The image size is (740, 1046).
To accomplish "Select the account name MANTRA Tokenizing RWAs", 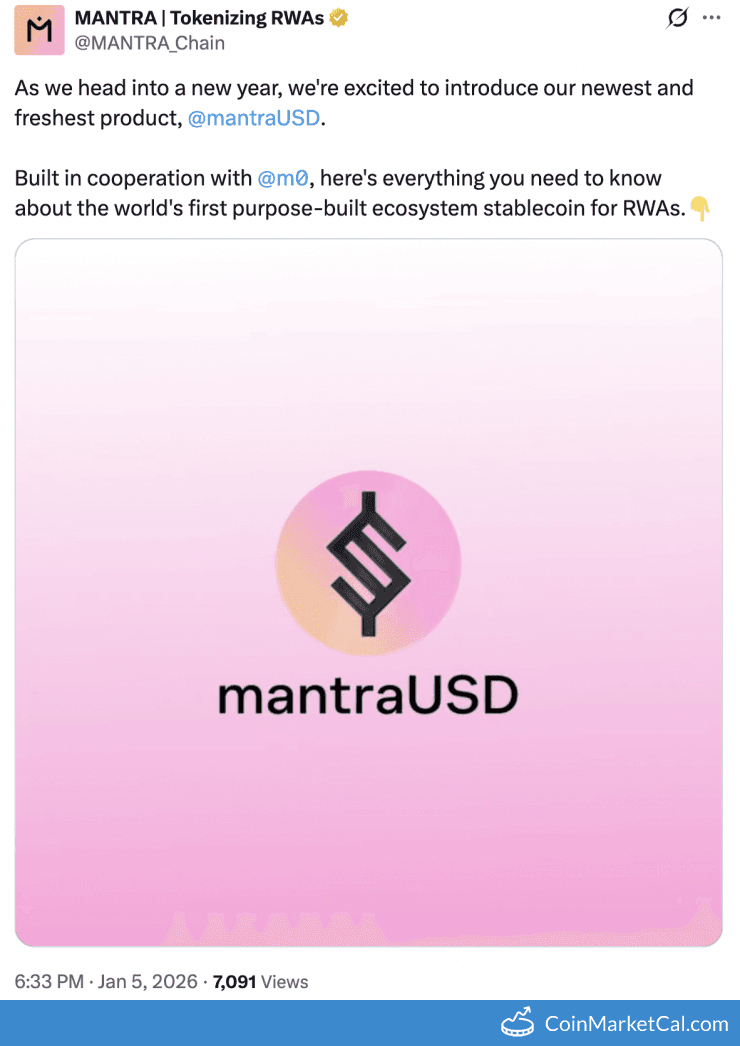I will tap(197, 17).
